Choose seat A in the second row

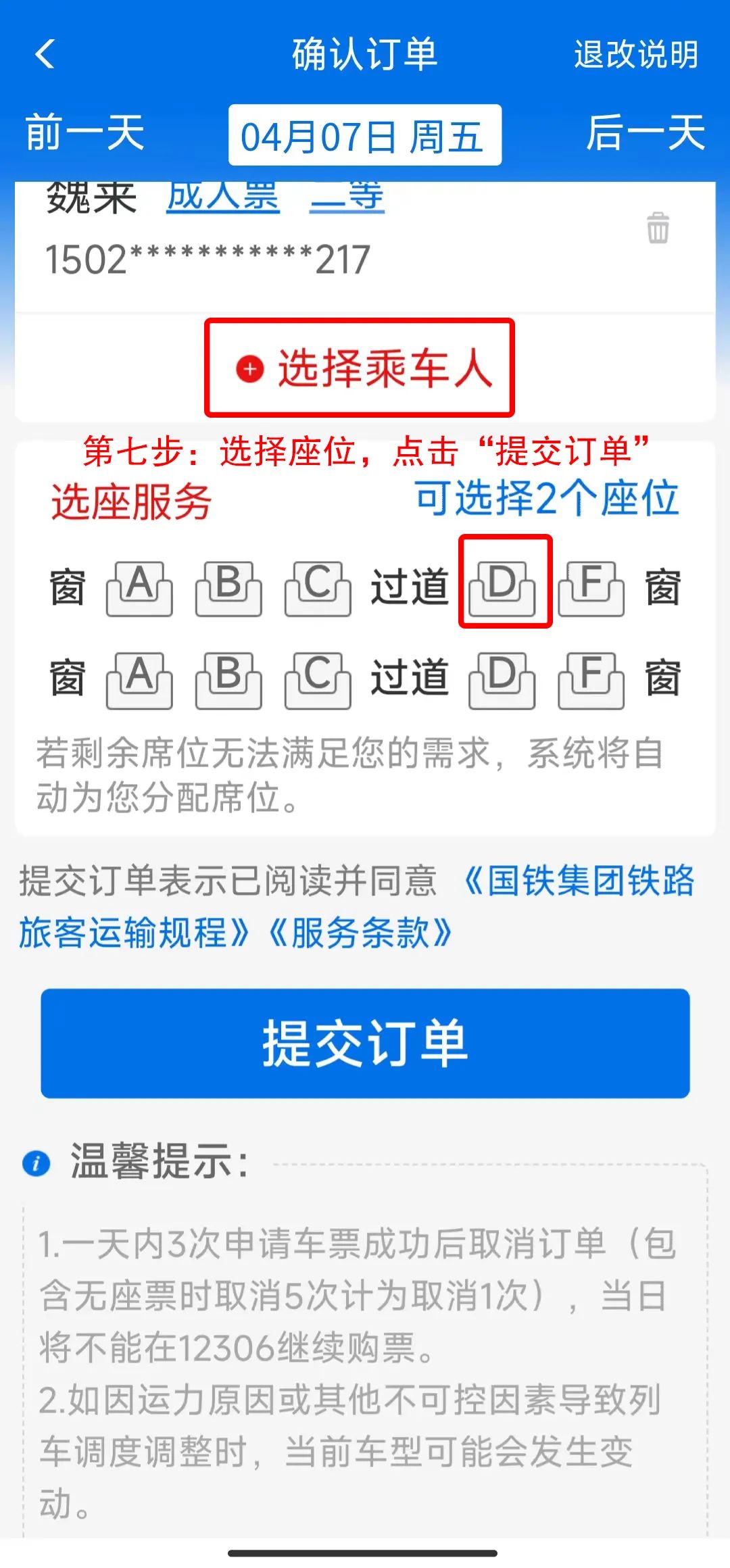139,679
